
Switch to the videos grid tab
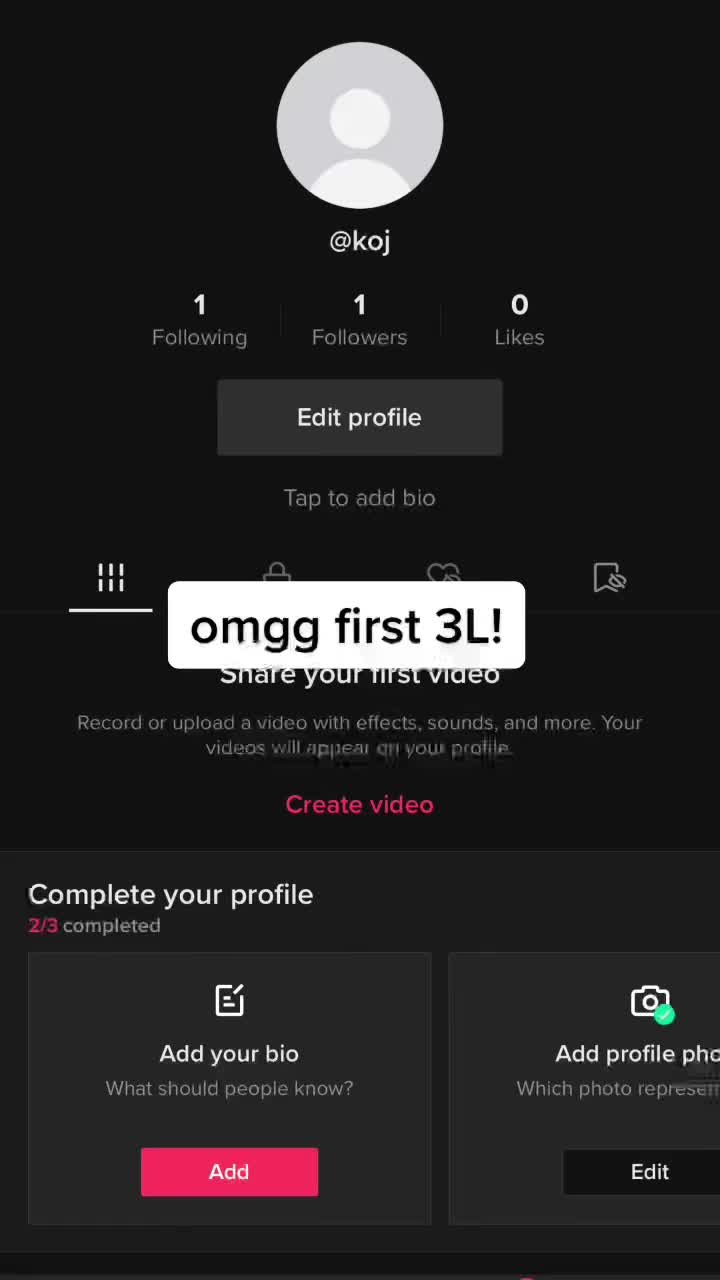click(x=110, y=577)
